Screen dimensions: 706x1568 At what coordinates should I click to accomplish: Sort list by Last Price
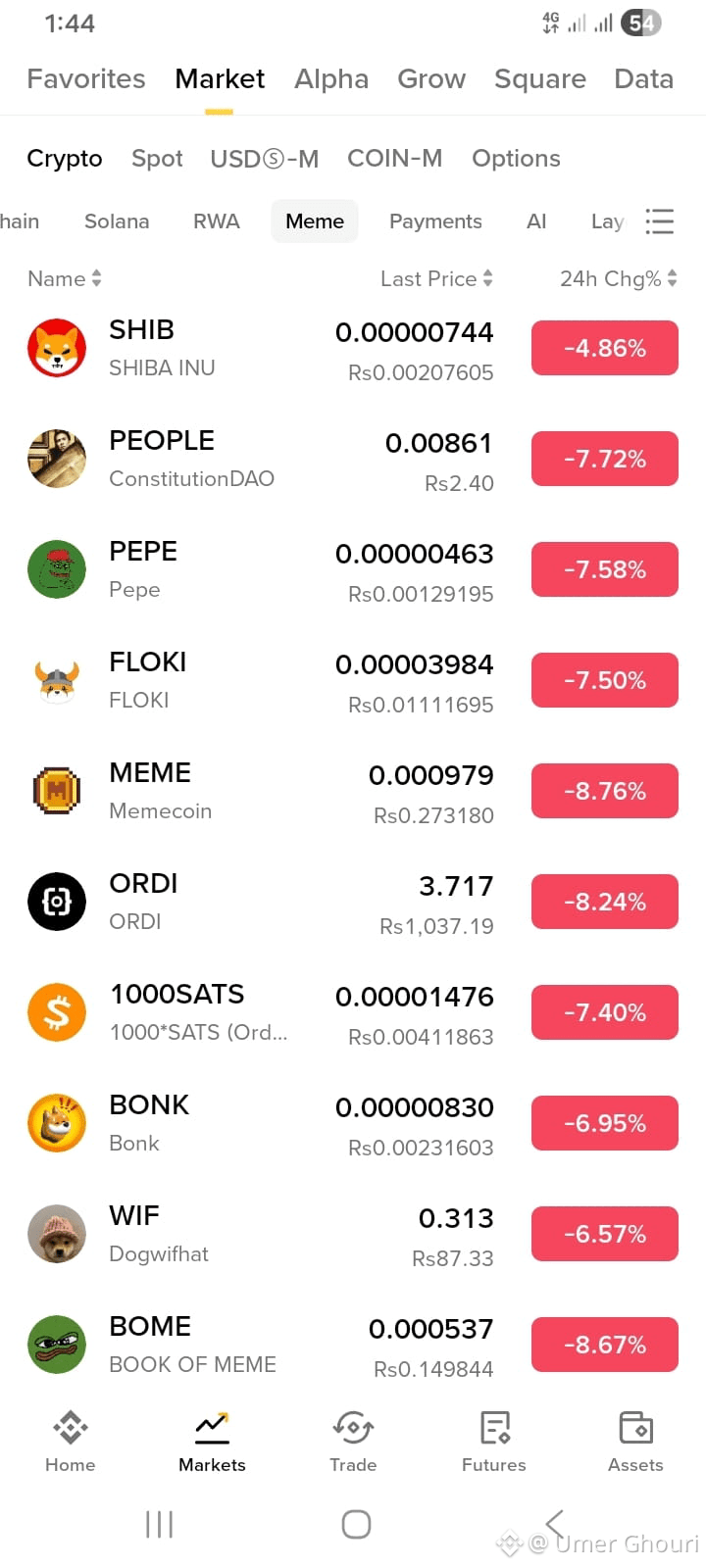point(436,279)
